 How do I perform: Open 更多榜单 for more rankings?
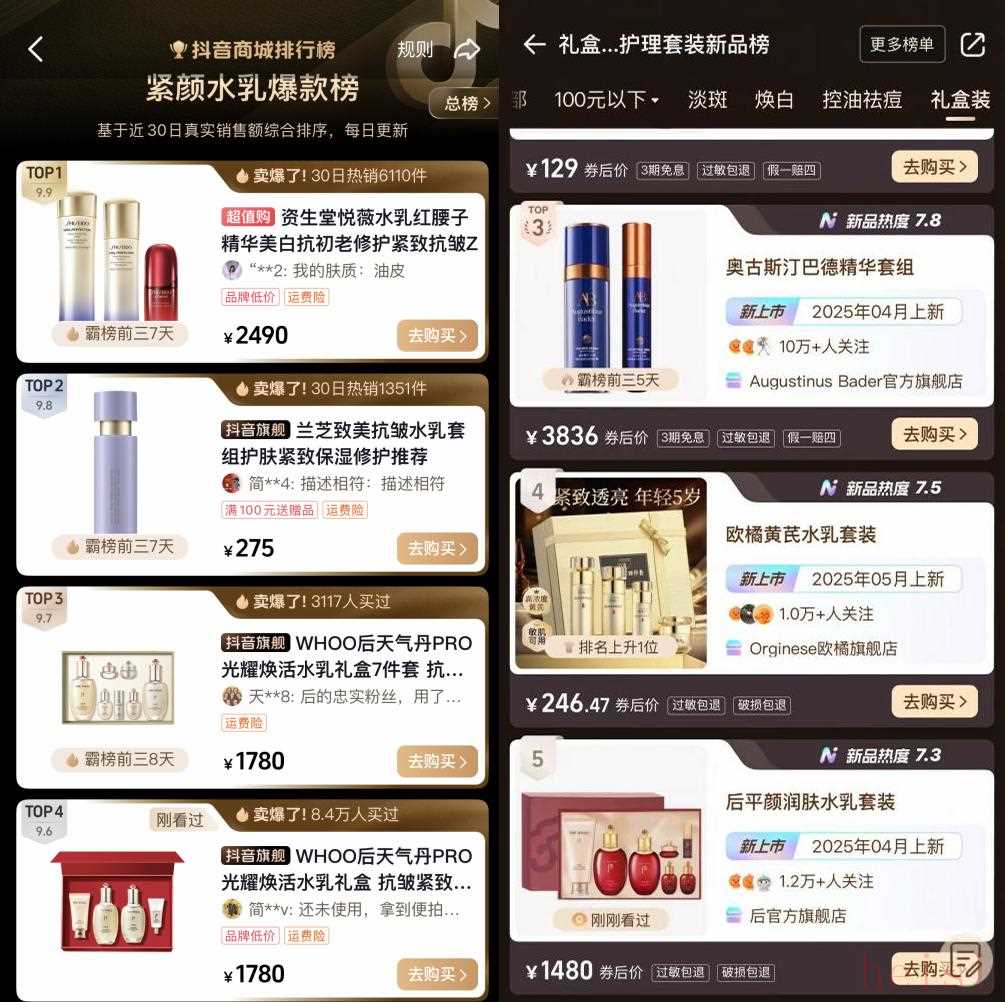[x=901, y=44]
